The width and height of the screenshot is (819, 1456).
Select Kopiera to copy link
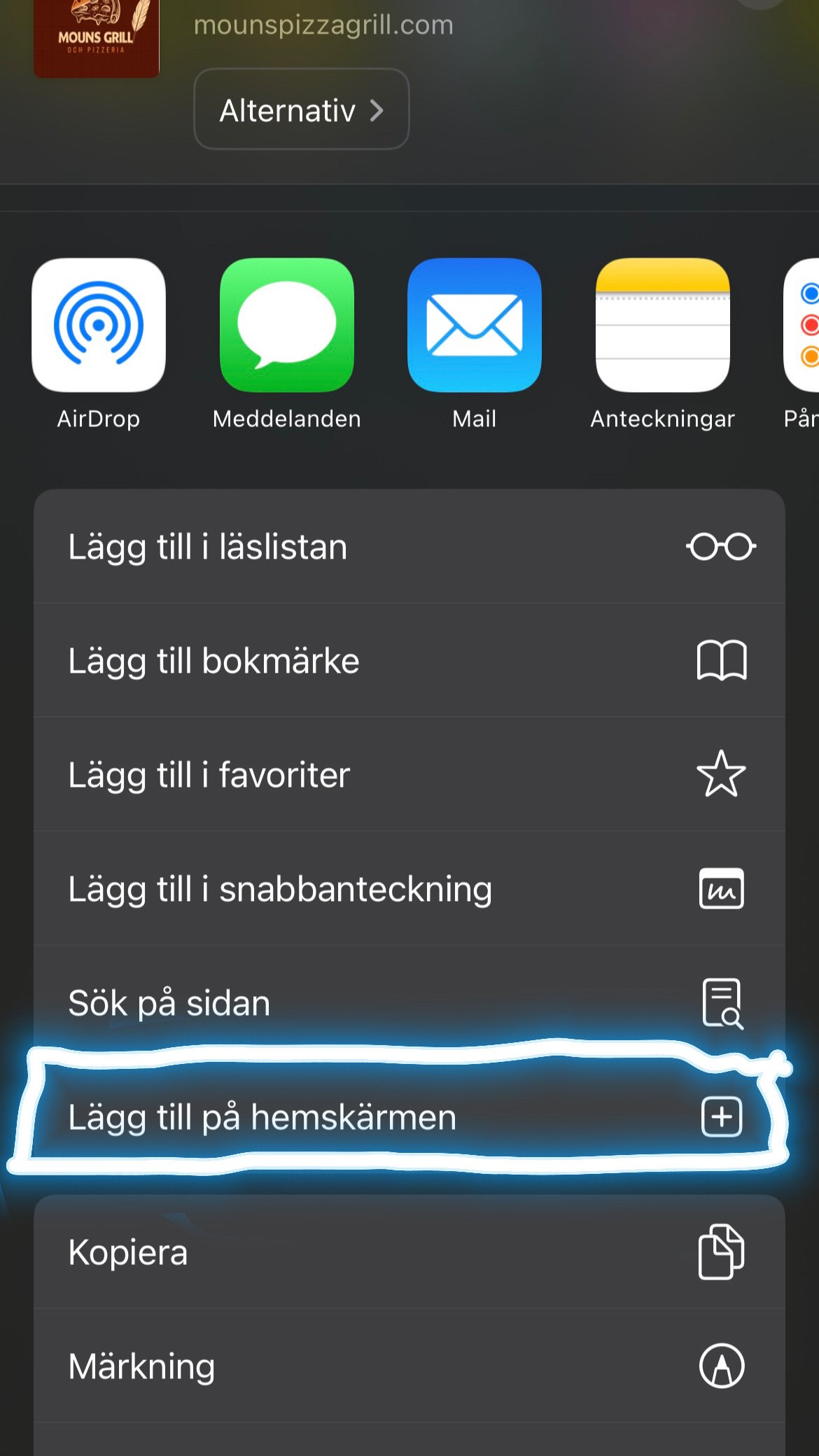[x=409, y=1252]
